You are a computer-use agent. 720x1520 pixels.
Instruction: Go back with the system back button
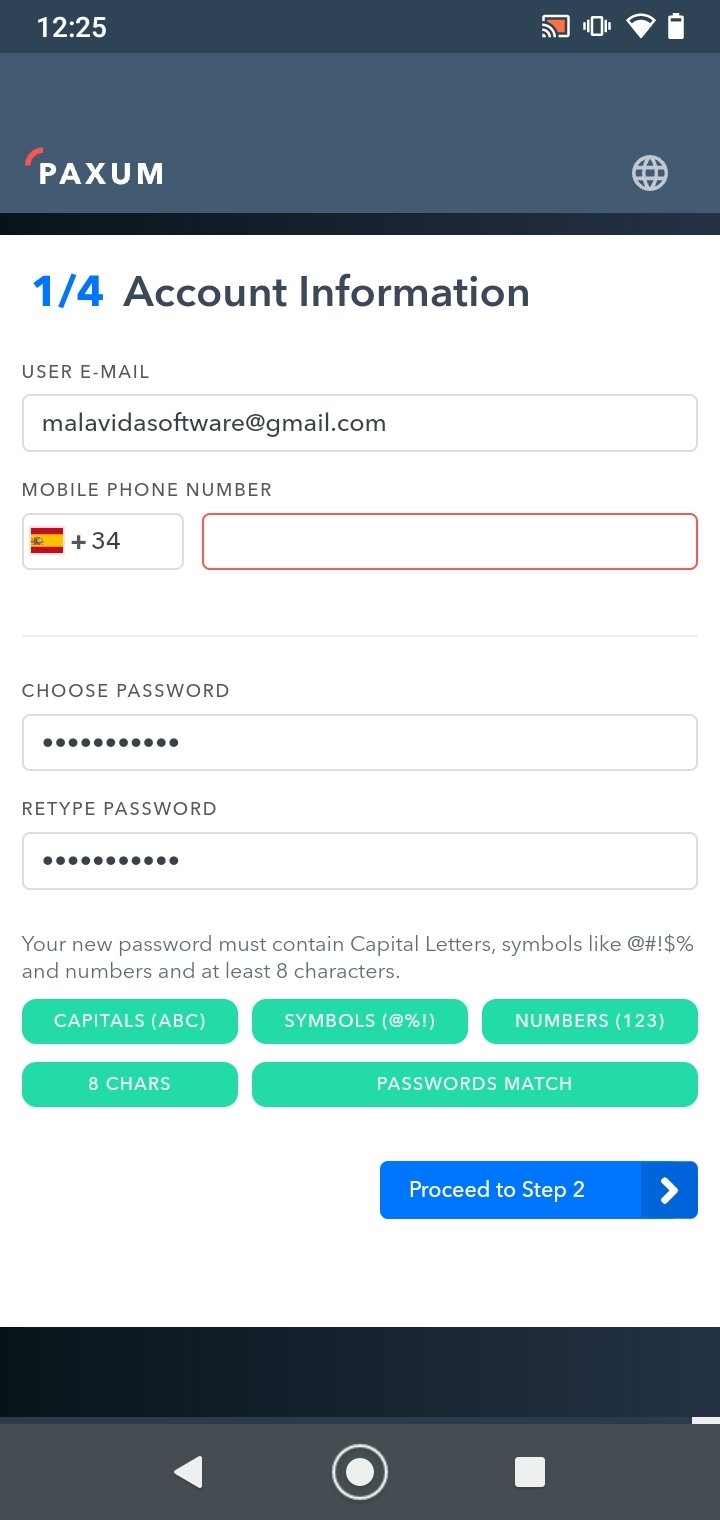click(x=188, y=1472)
